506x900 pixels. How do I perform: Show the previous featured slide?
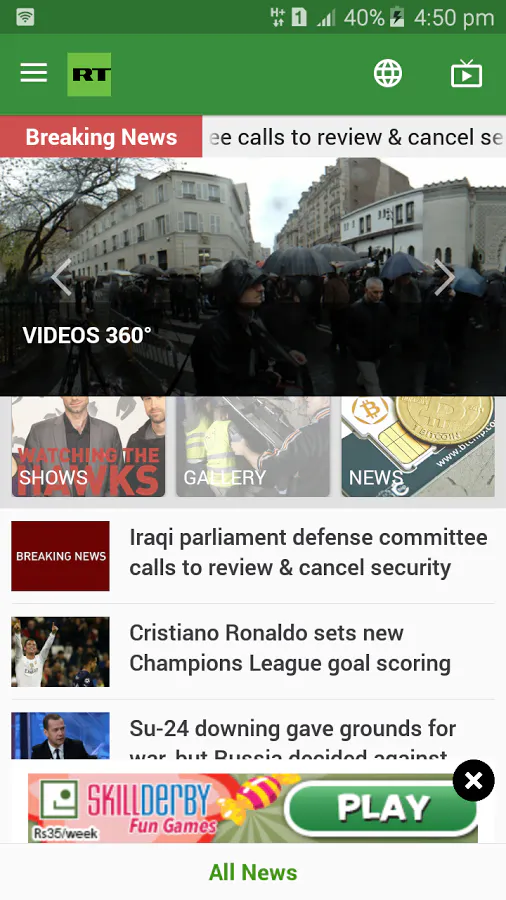pos(61,277)
